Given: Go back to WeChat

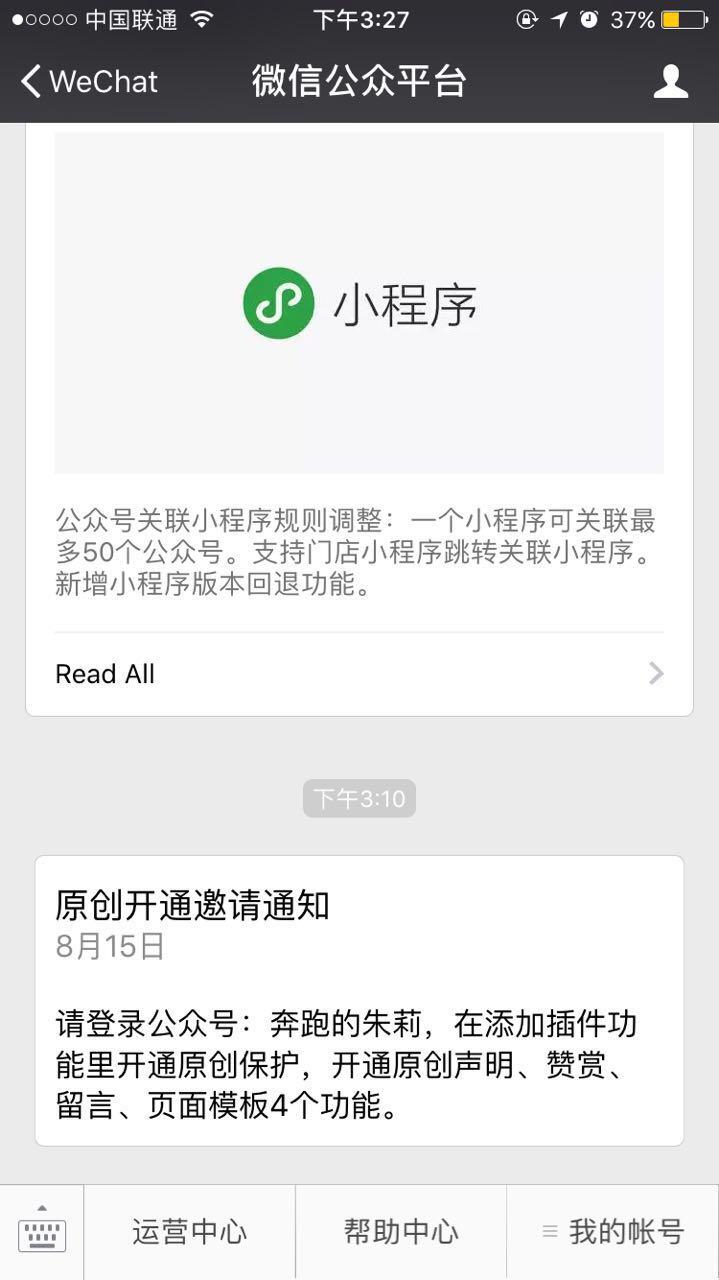Looking at the screenshot, I should pos(88,81).
